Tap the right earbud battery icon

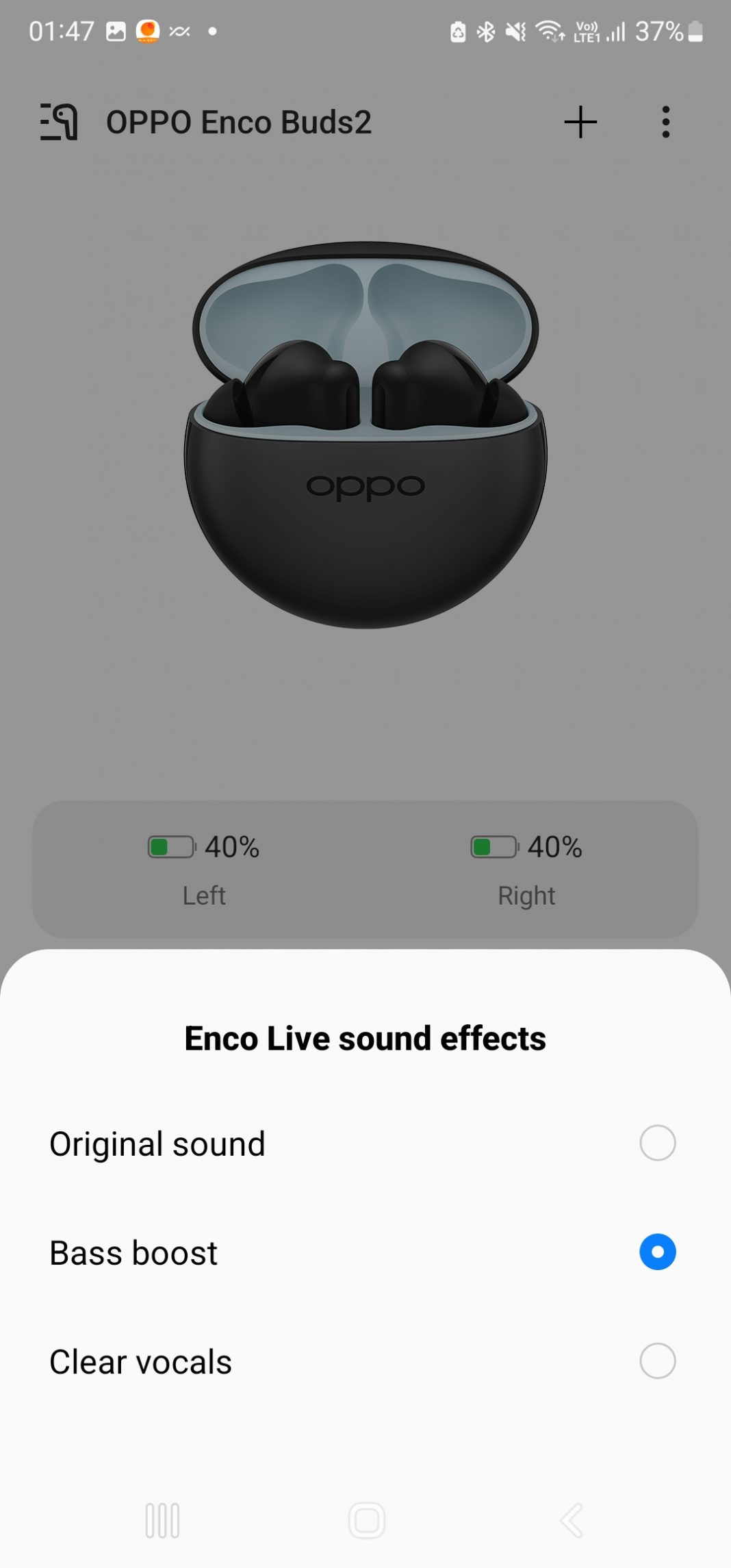point(495,847)
